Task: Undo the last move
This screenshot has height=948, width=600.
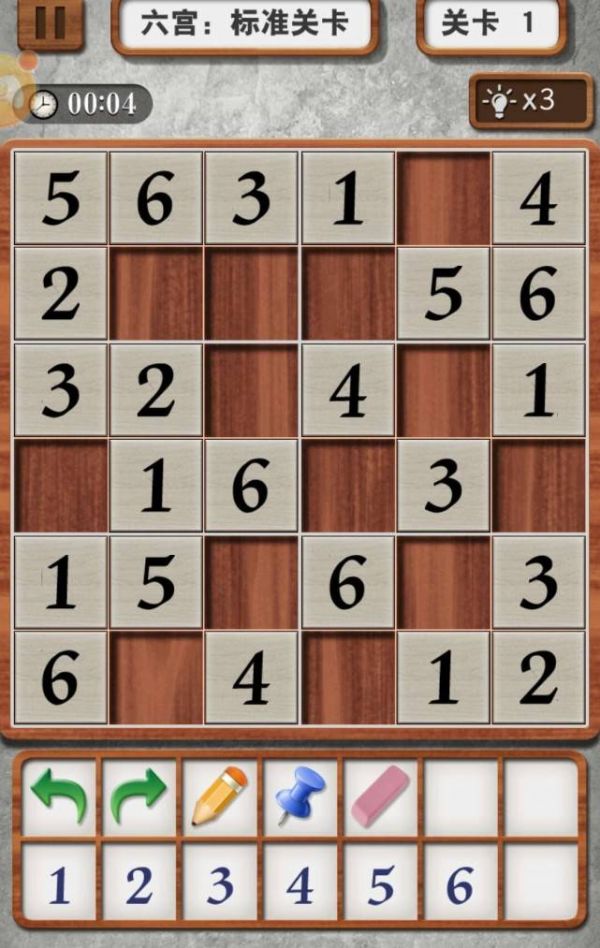Action: point(58,796)
